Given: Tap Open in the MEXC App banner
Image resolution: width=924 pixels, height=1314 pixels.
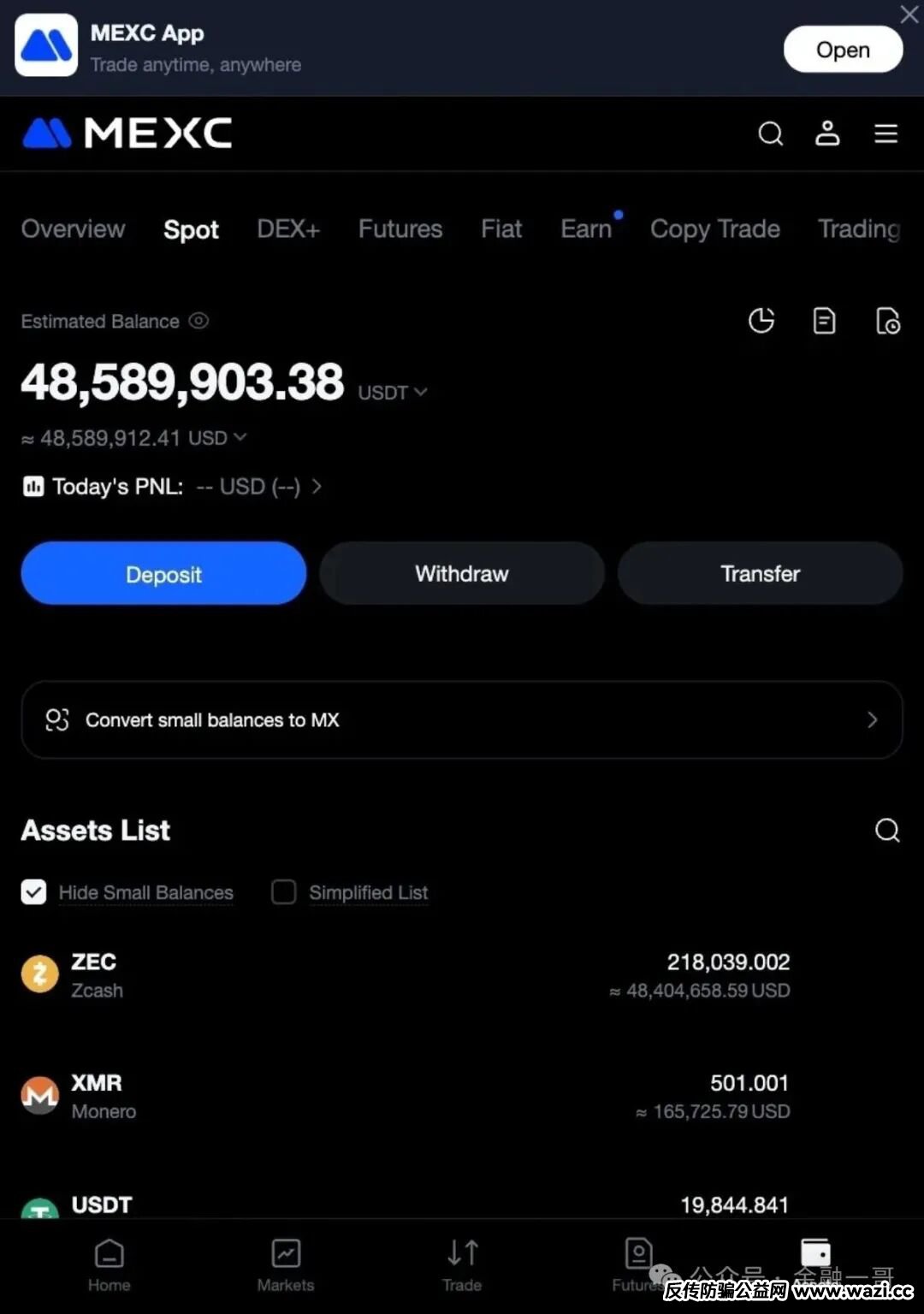Looking at the screenshot, I should 843,50.
